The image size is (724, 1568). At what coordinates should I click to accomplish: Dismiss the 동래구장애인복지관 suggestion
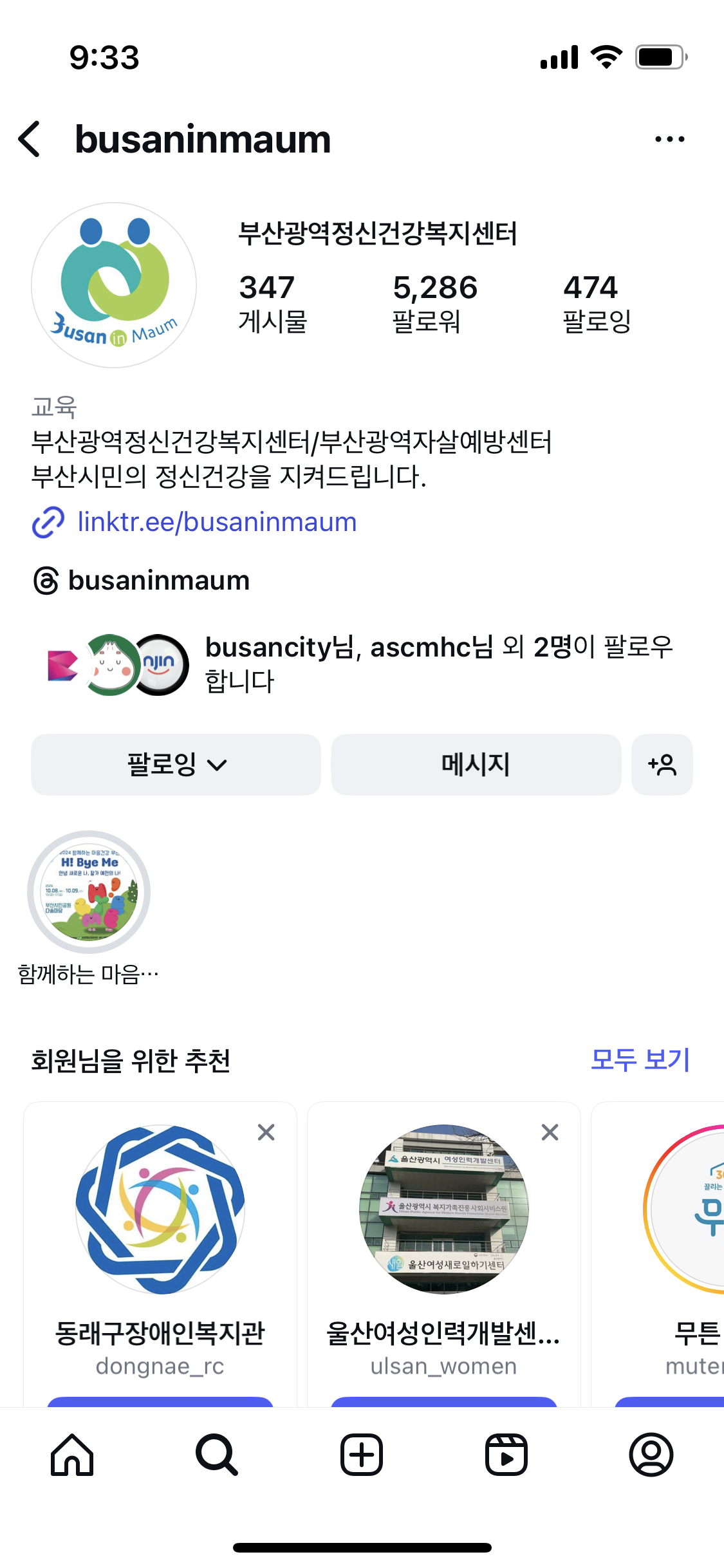(266, 1132)
